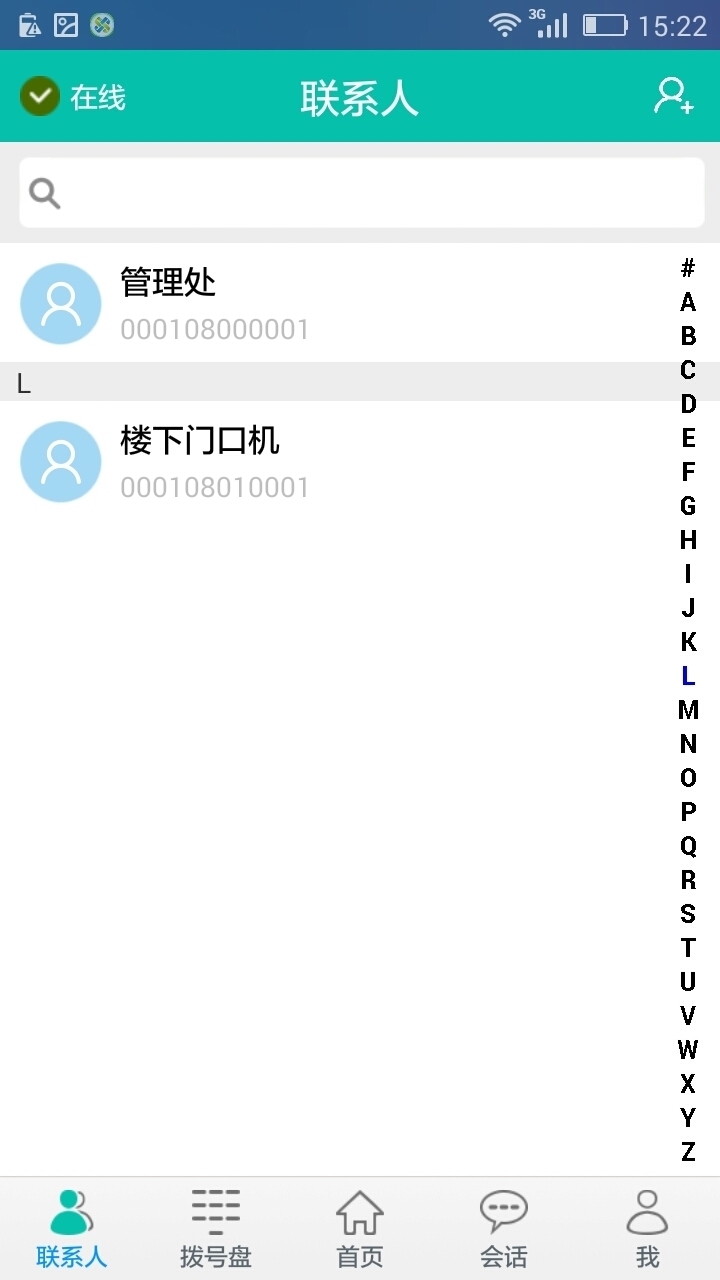Screen dimensions: 720x1280
Task: Jump to letter G in index
Action: [x=688, y=506]
